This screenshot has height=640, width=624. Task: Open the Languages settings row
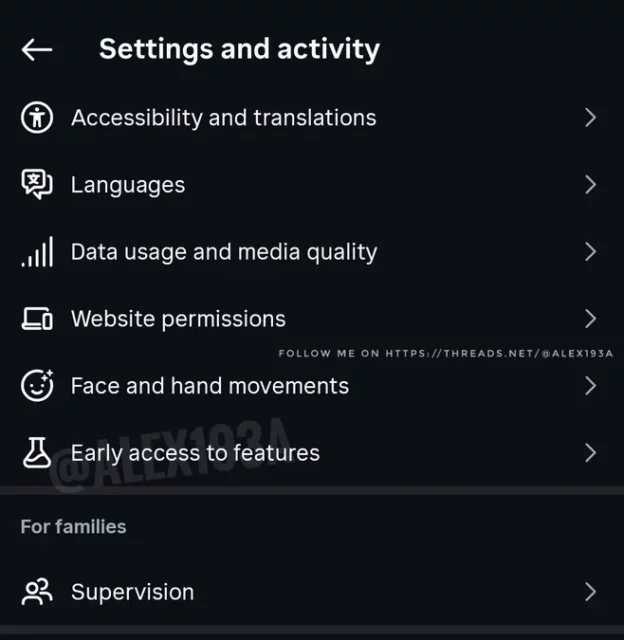[128, 185]
